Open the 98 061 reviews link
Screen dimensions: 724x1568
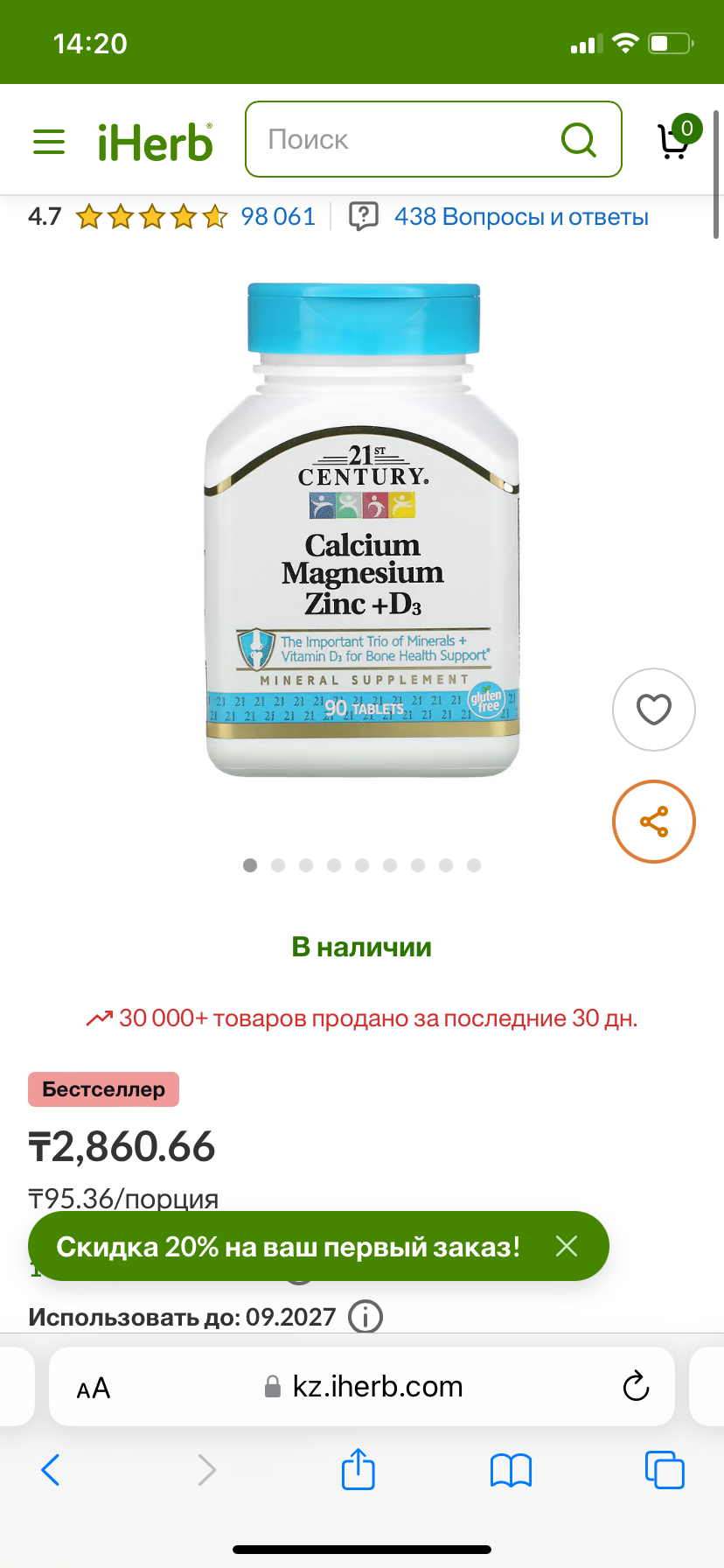coord(278,216)
